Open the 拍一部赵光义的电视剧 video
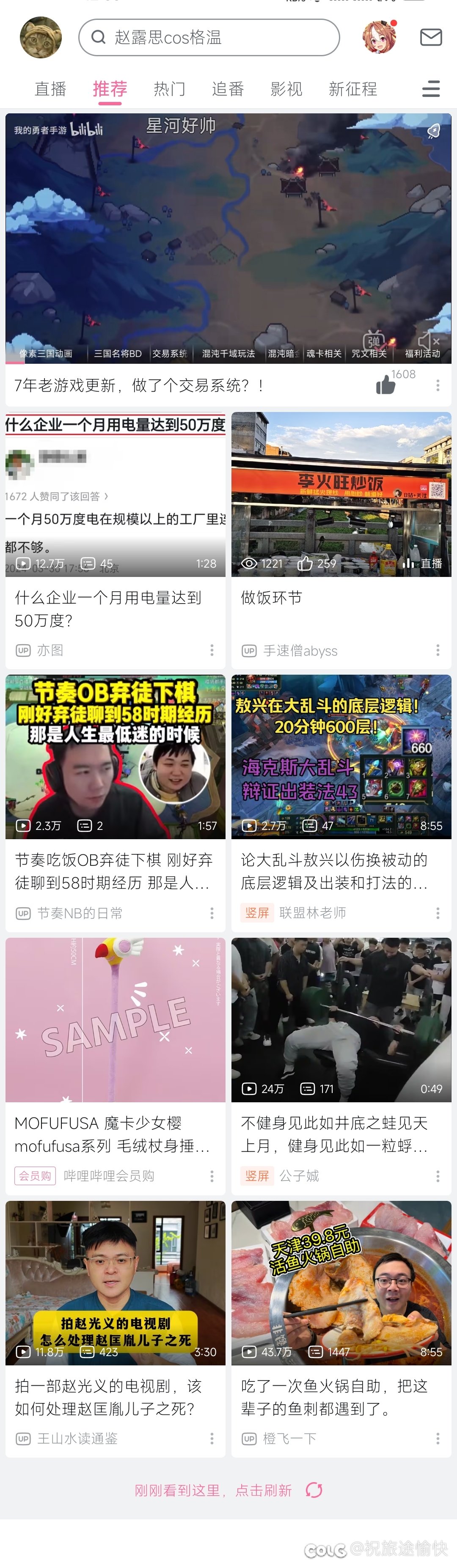The image size is (457, 1568). (x=115, y=1282)
